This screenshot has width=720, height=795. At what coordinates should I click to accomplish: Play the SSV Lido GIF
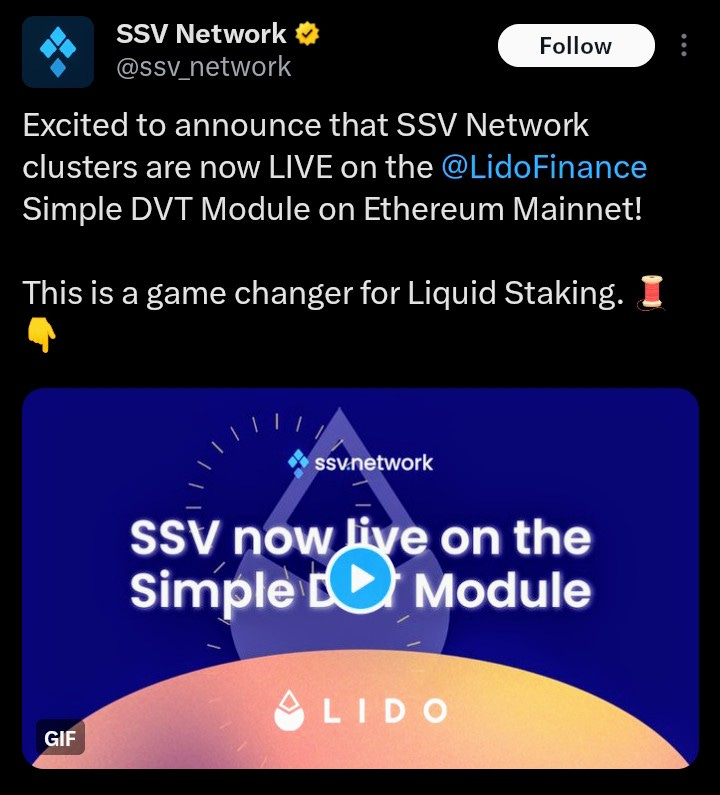359,578
